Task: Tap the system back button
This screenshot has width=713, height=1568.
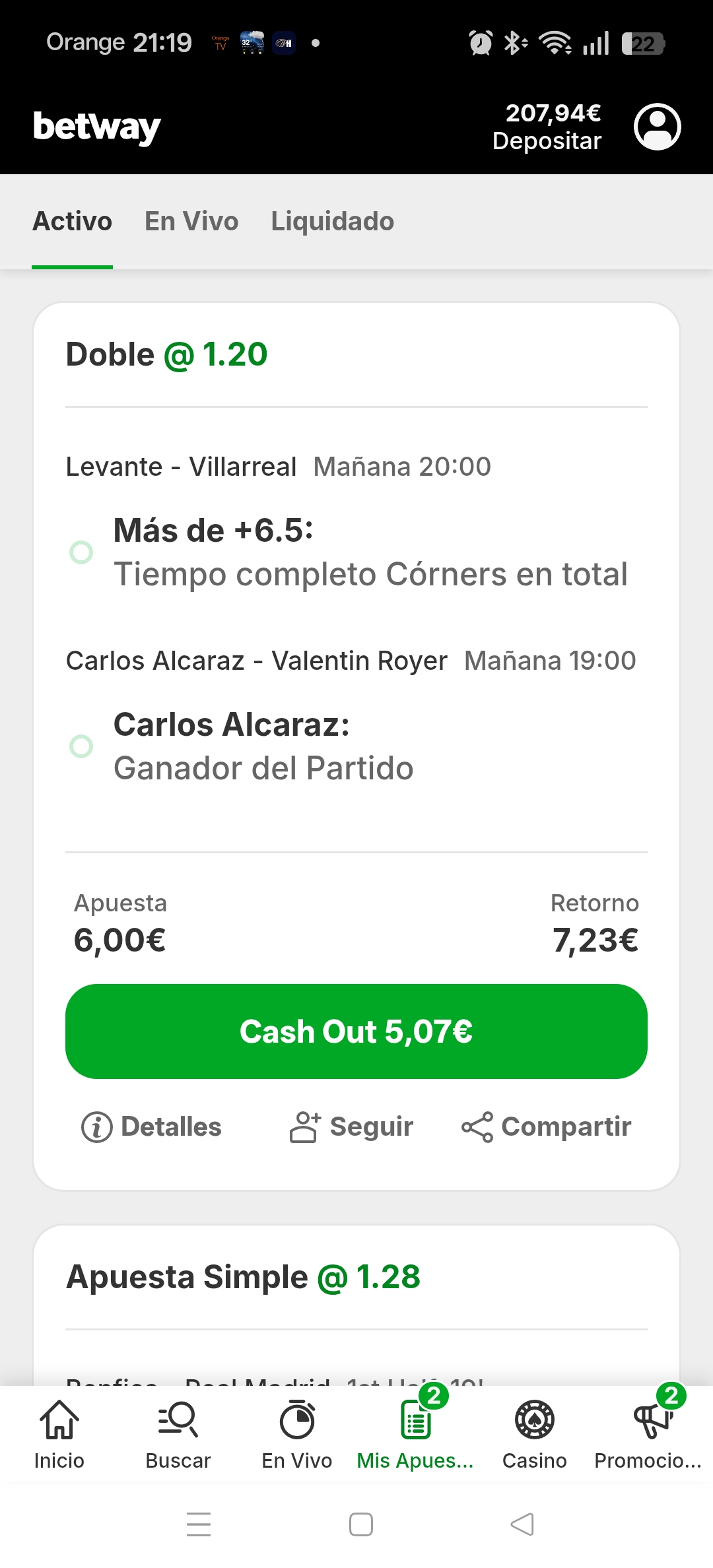Action: tap(522, 1524)
